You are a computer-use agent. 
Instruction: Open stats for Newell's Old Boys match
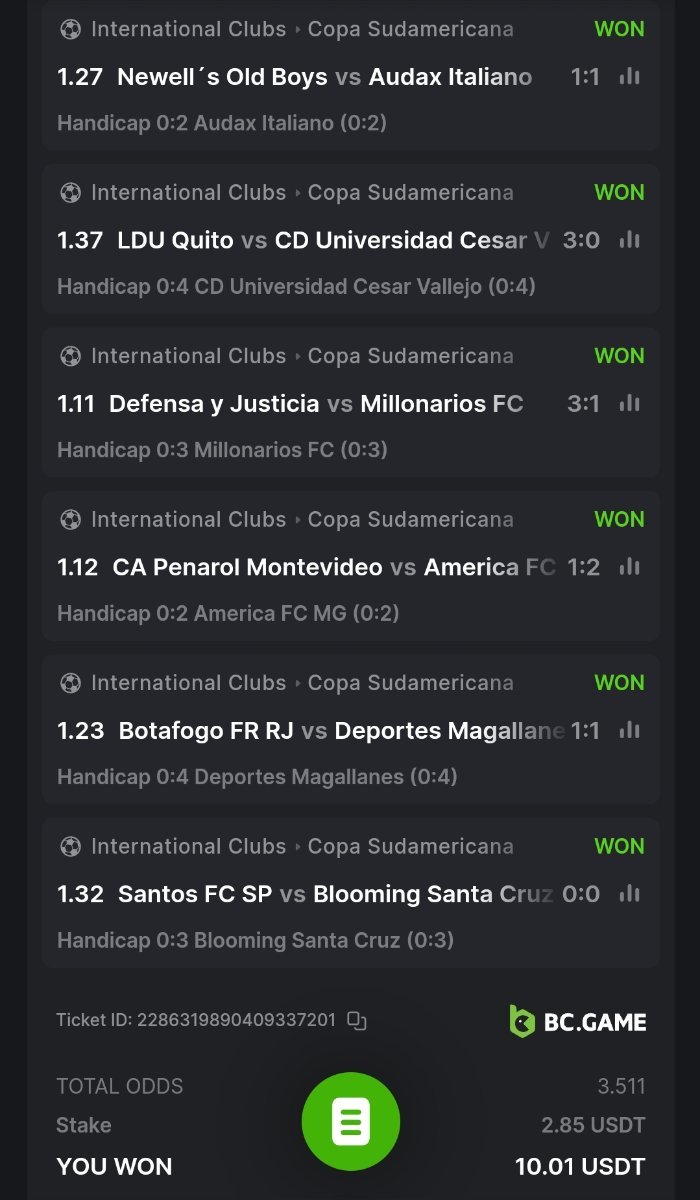click(x=629, y=76)
